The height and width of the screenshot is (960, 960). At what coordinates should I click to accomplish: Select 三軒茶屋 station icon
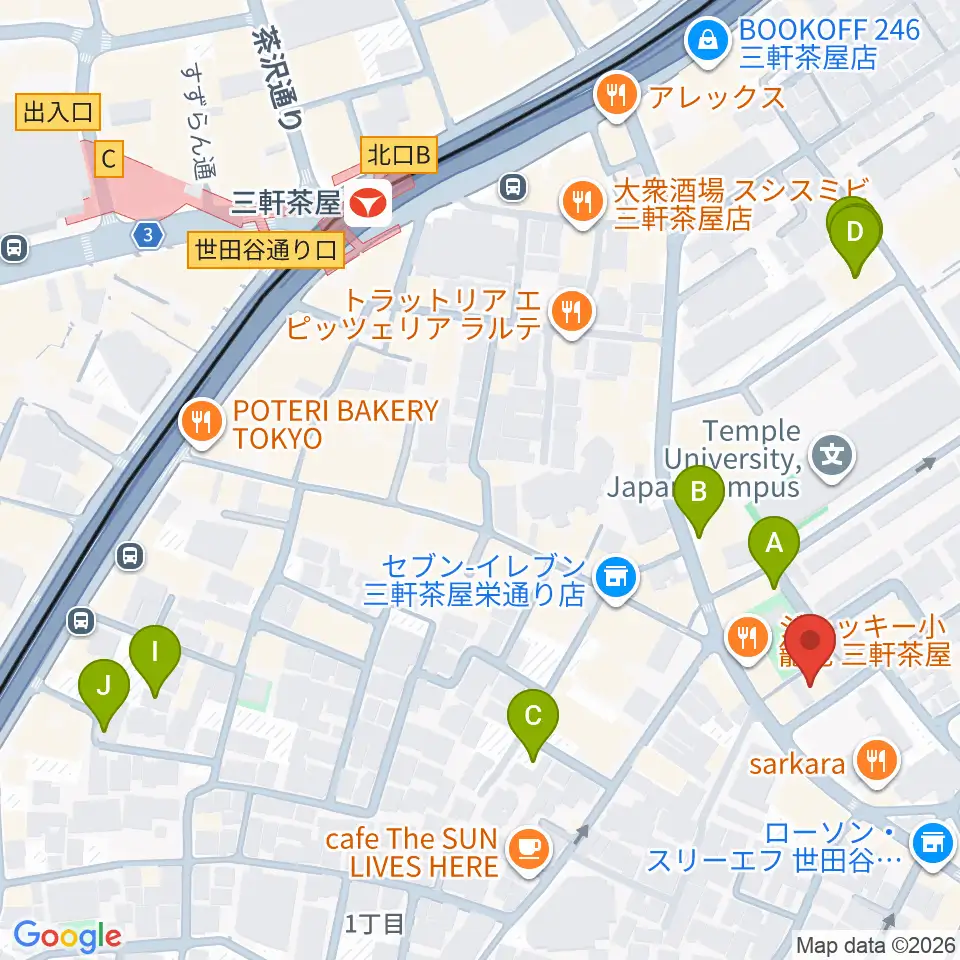pos(367,203)
